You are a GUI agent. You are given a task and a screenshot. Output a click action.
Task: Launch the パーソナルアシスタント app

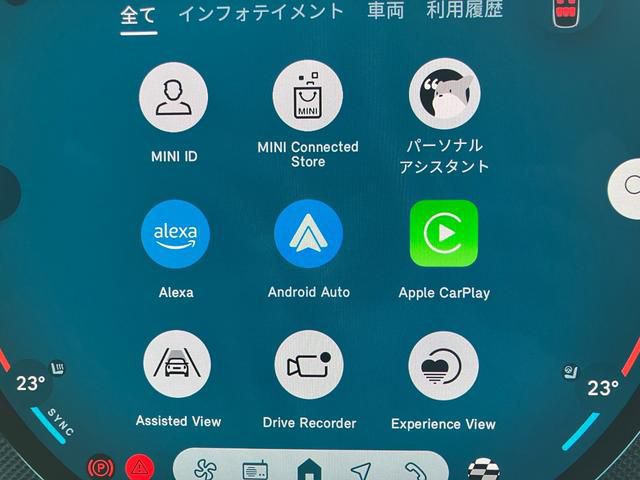444,97
